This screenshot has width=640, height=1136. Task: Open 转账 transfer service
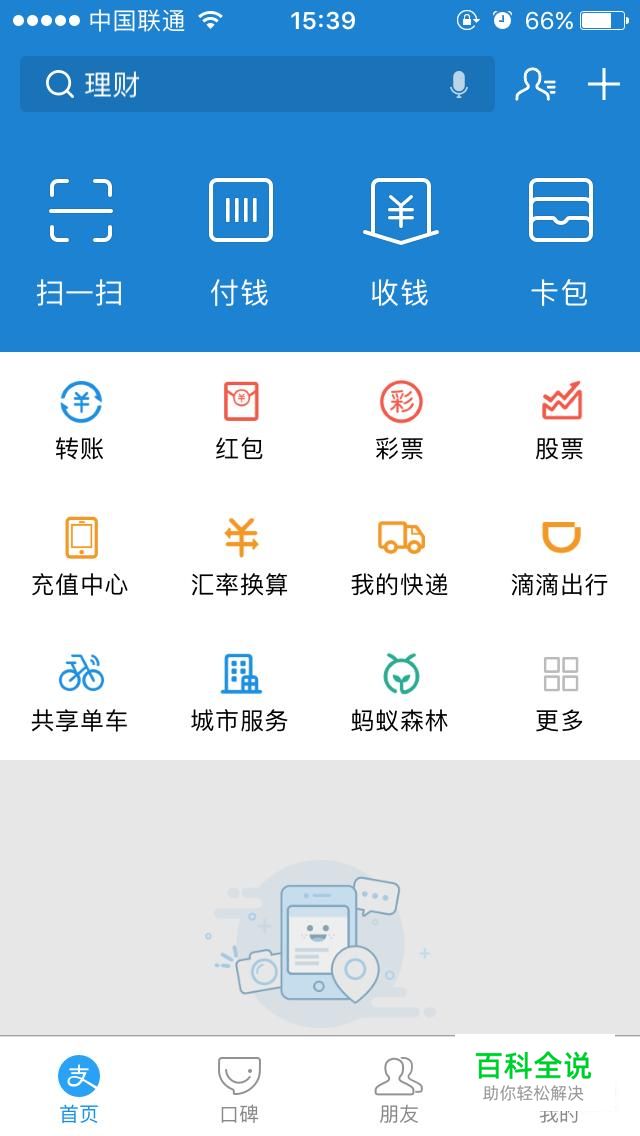[80, 420]
